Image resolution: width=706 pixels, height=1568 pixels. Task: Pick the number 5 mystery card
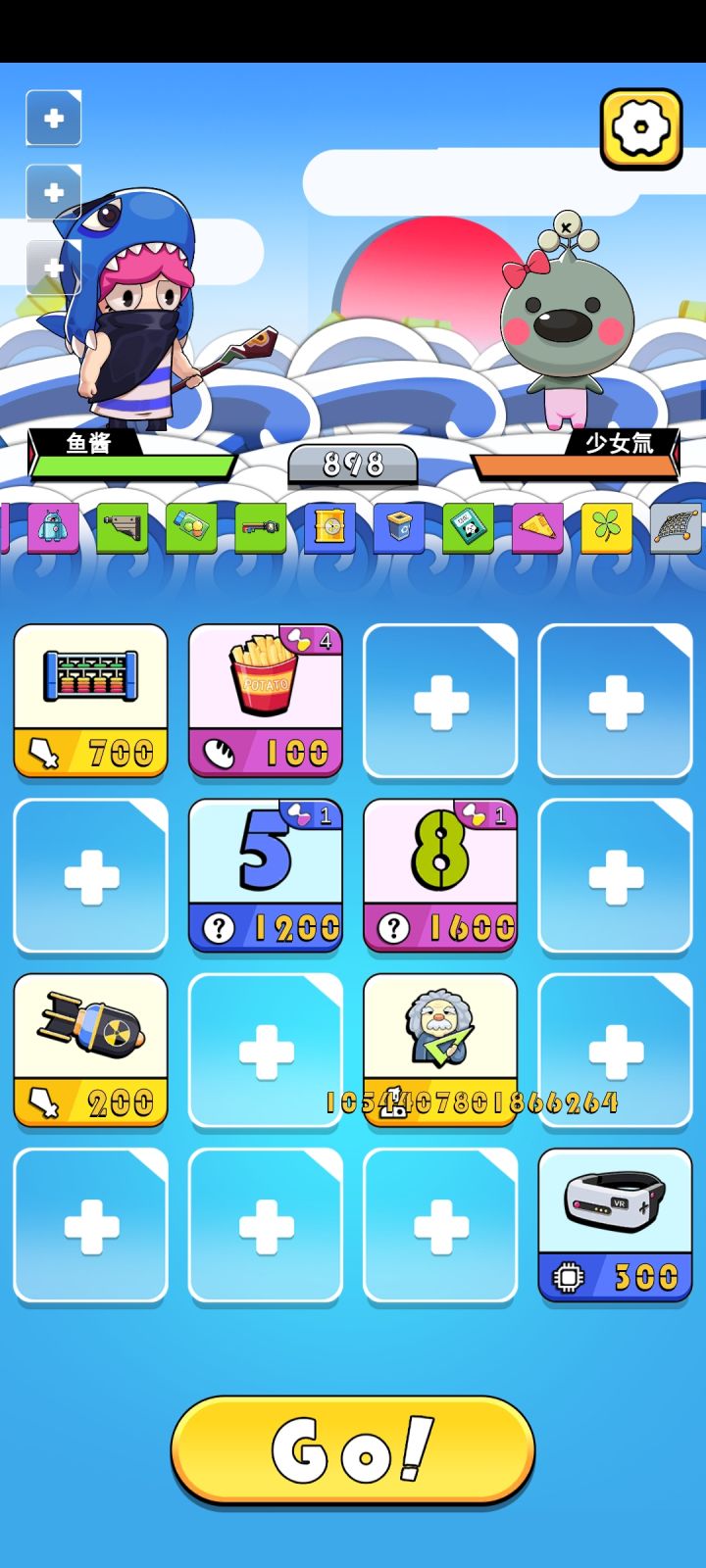point(265,876)
